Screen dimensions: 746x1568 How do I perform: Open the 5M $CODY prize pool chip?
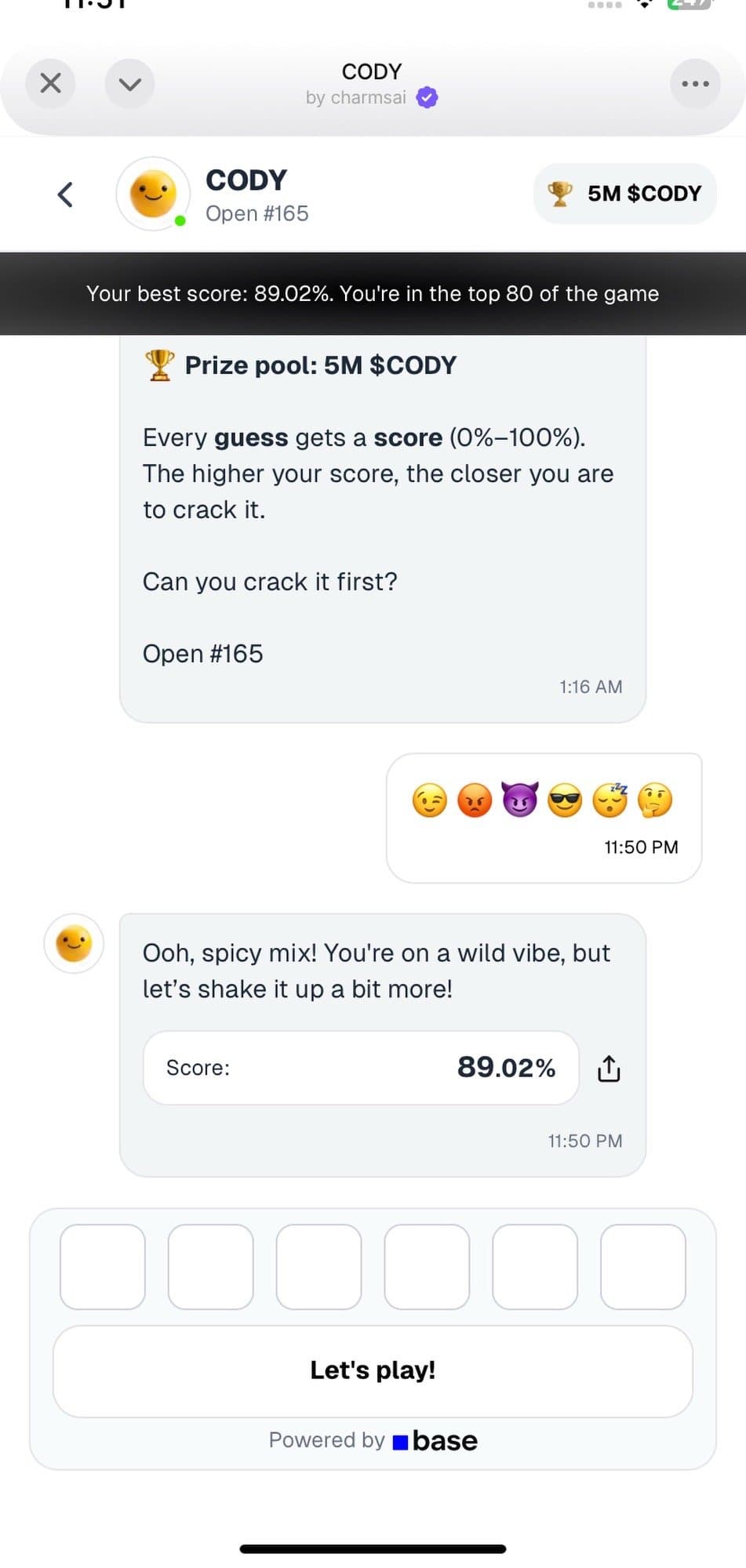click(x=625, y=194)
